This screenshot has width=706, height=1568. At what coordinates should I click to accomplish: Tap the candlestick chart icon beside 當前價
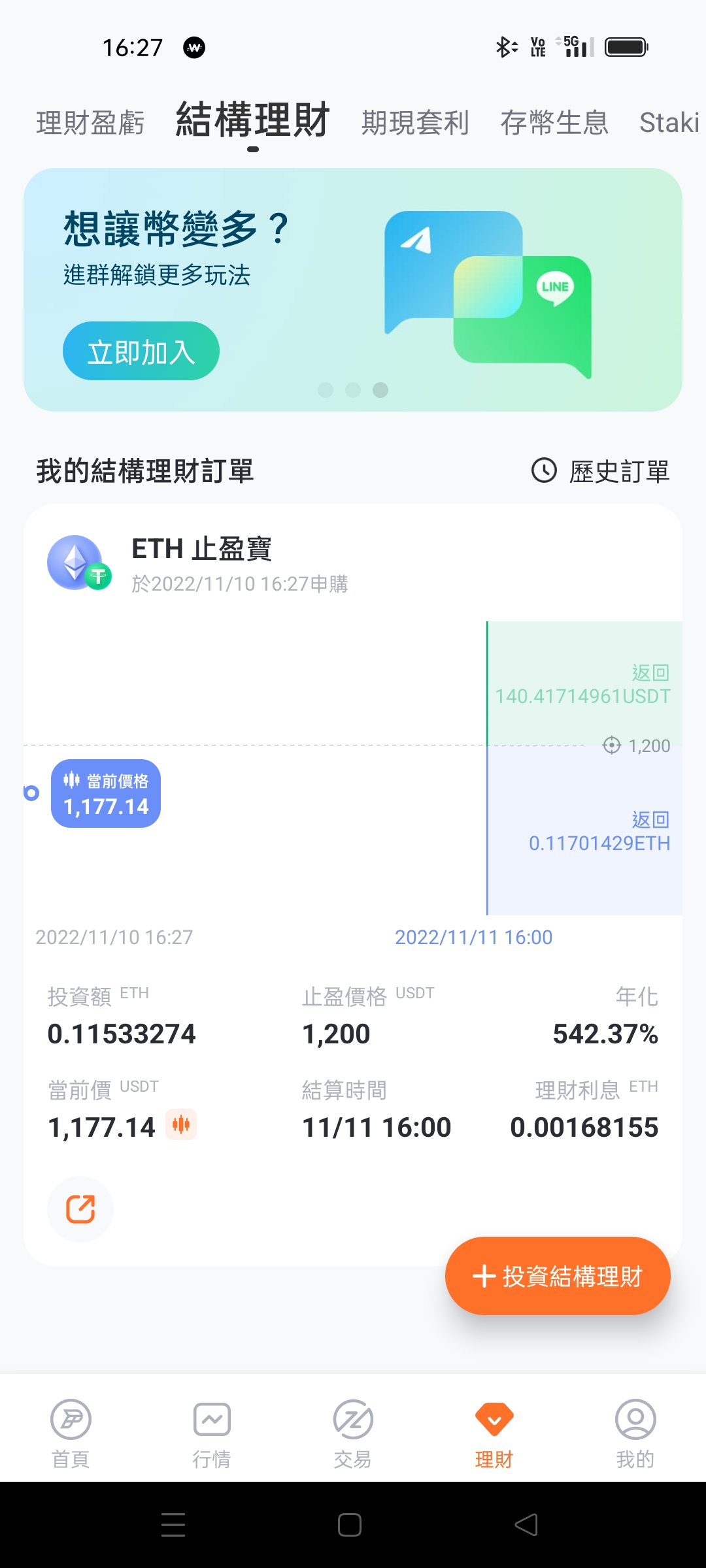(x=181, y=1125)
